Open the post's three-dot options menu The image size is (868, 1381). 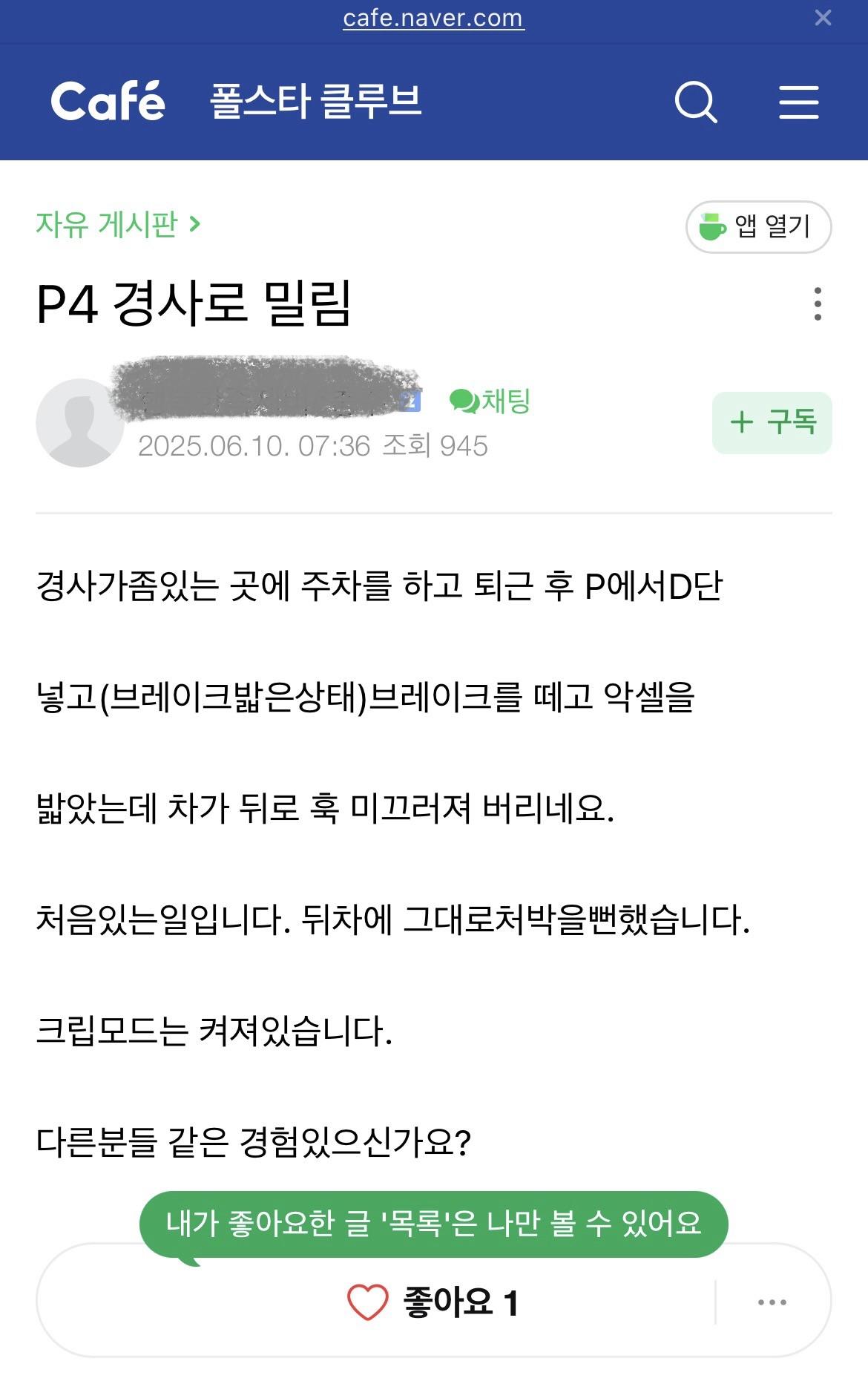click(817, 304)
